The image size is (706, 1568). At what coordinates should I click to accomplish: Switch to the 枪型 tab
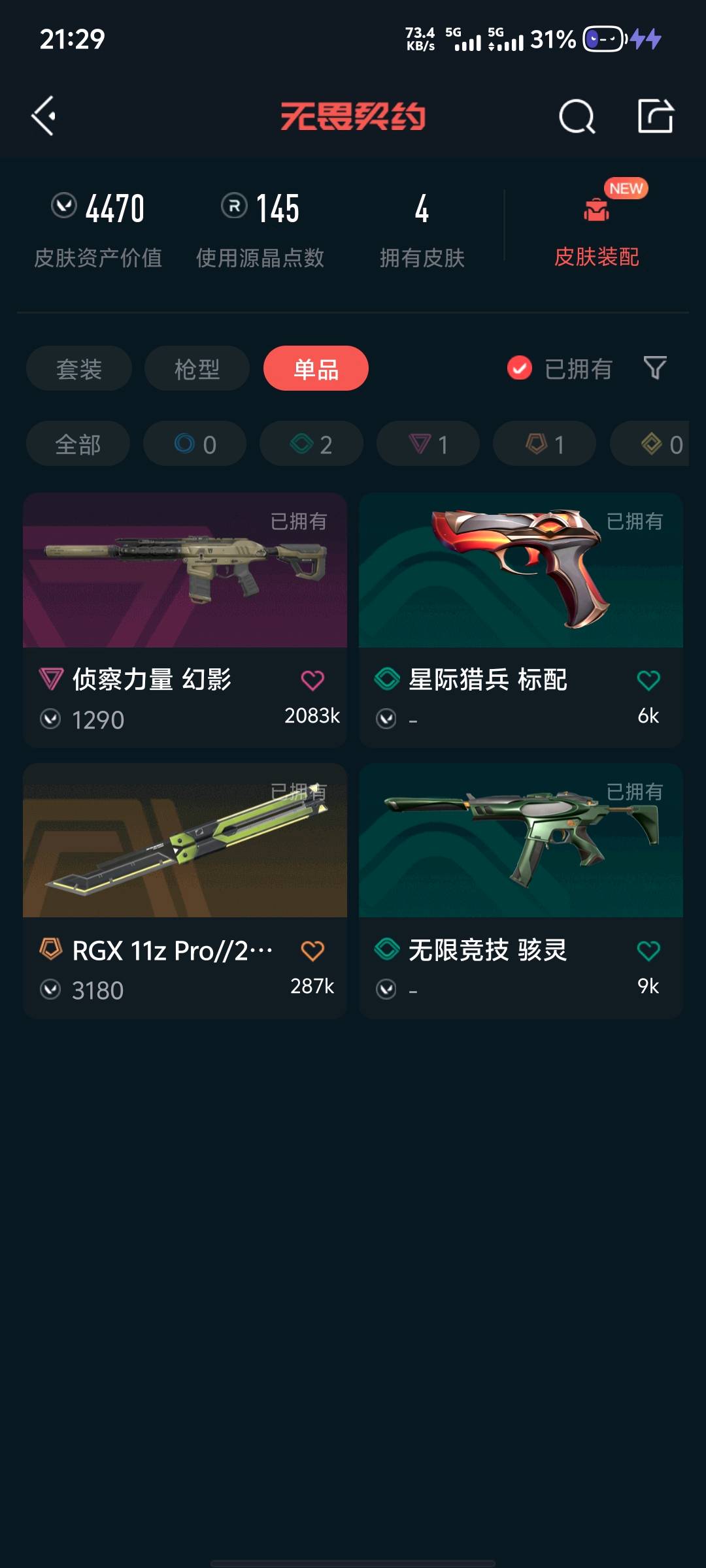pyautogui.click(x=197, y=369)
